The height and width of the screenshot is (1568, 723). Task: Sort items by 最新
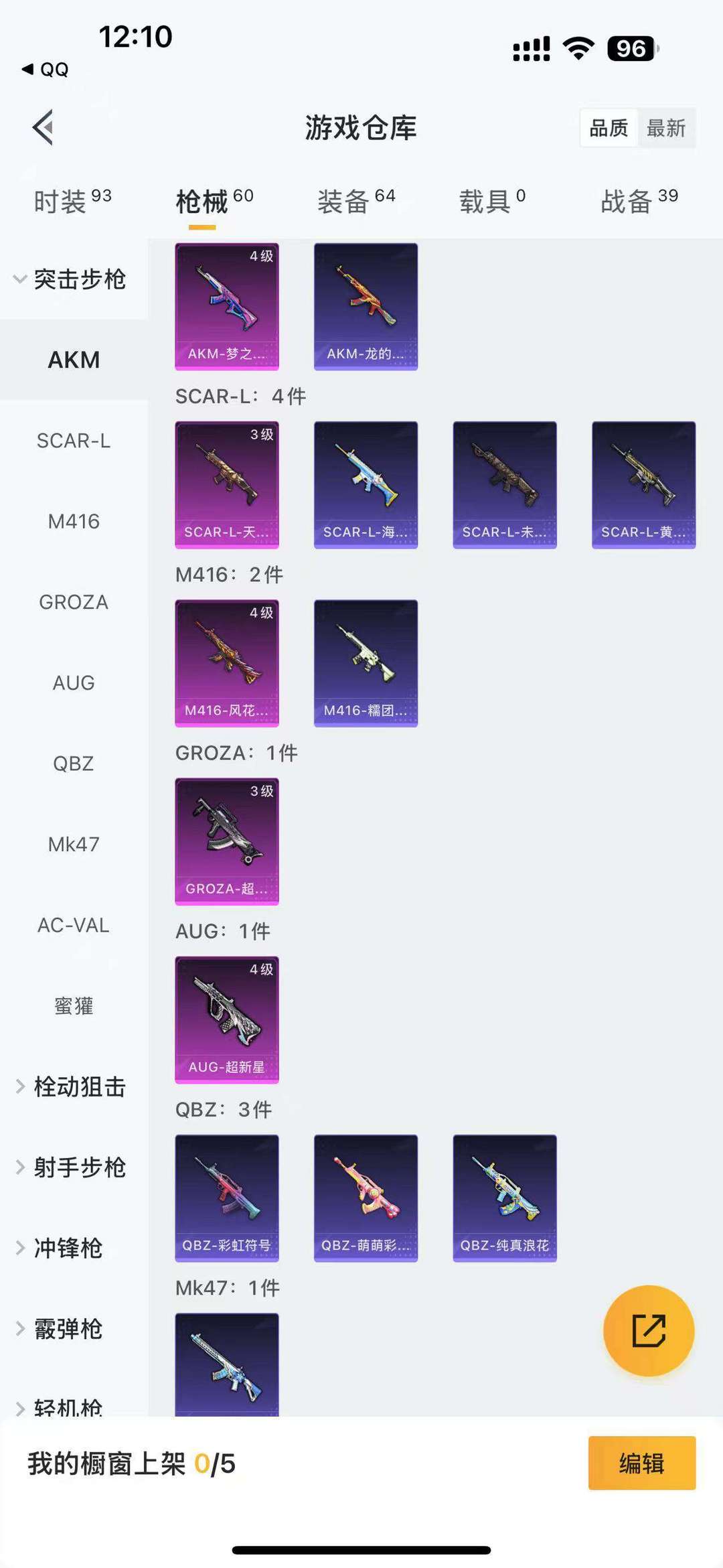666,128
